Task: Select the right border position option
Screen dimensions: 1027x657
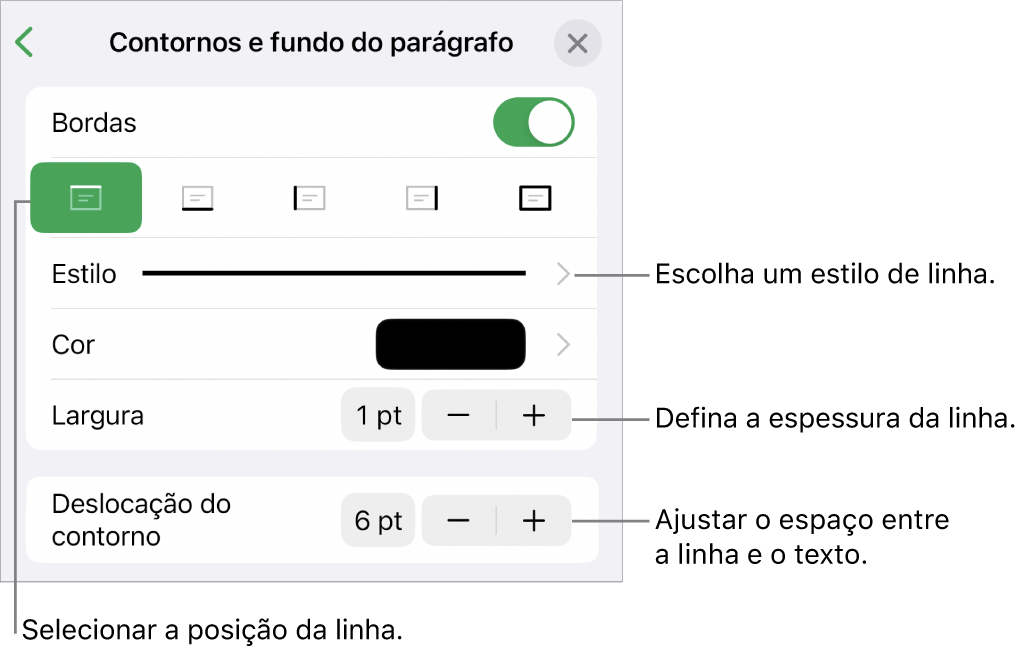Action: point(422,198)
